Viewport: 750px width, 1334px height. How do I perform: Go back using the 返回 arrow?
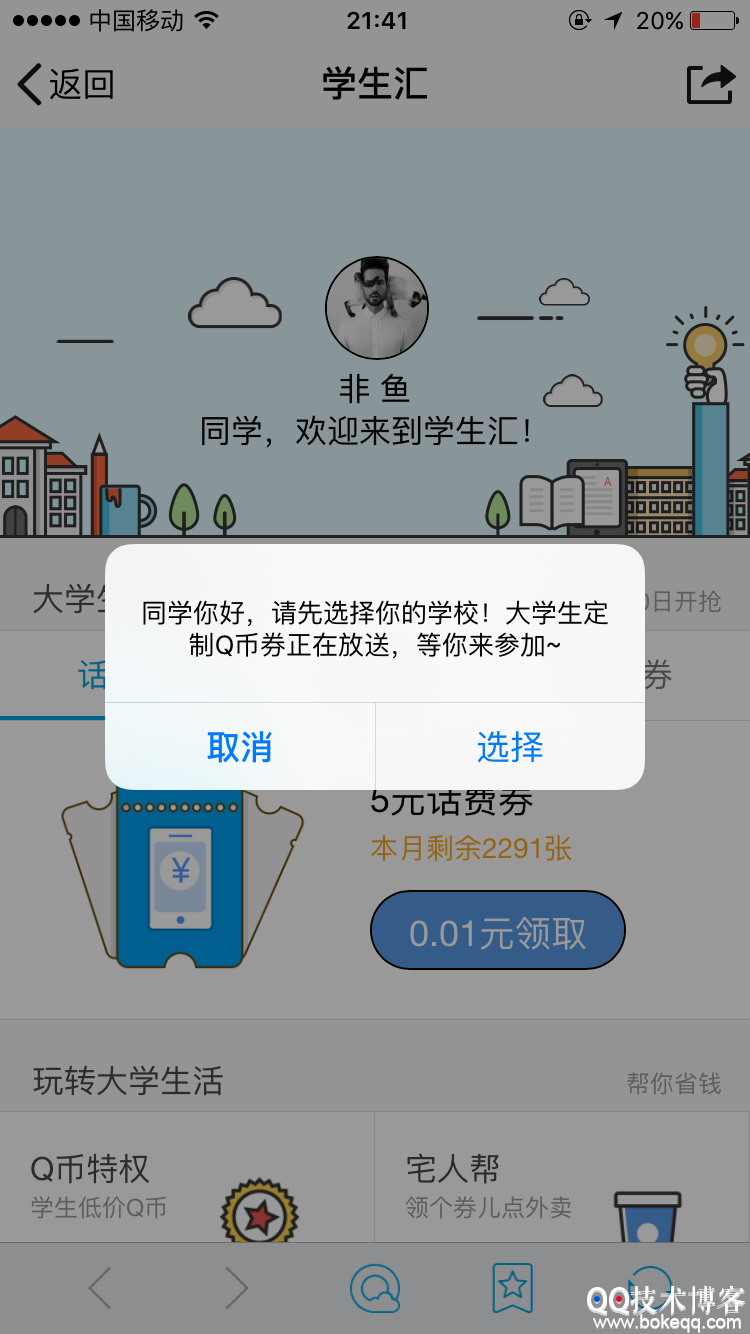pyautogui.click(x=67, y=85)
